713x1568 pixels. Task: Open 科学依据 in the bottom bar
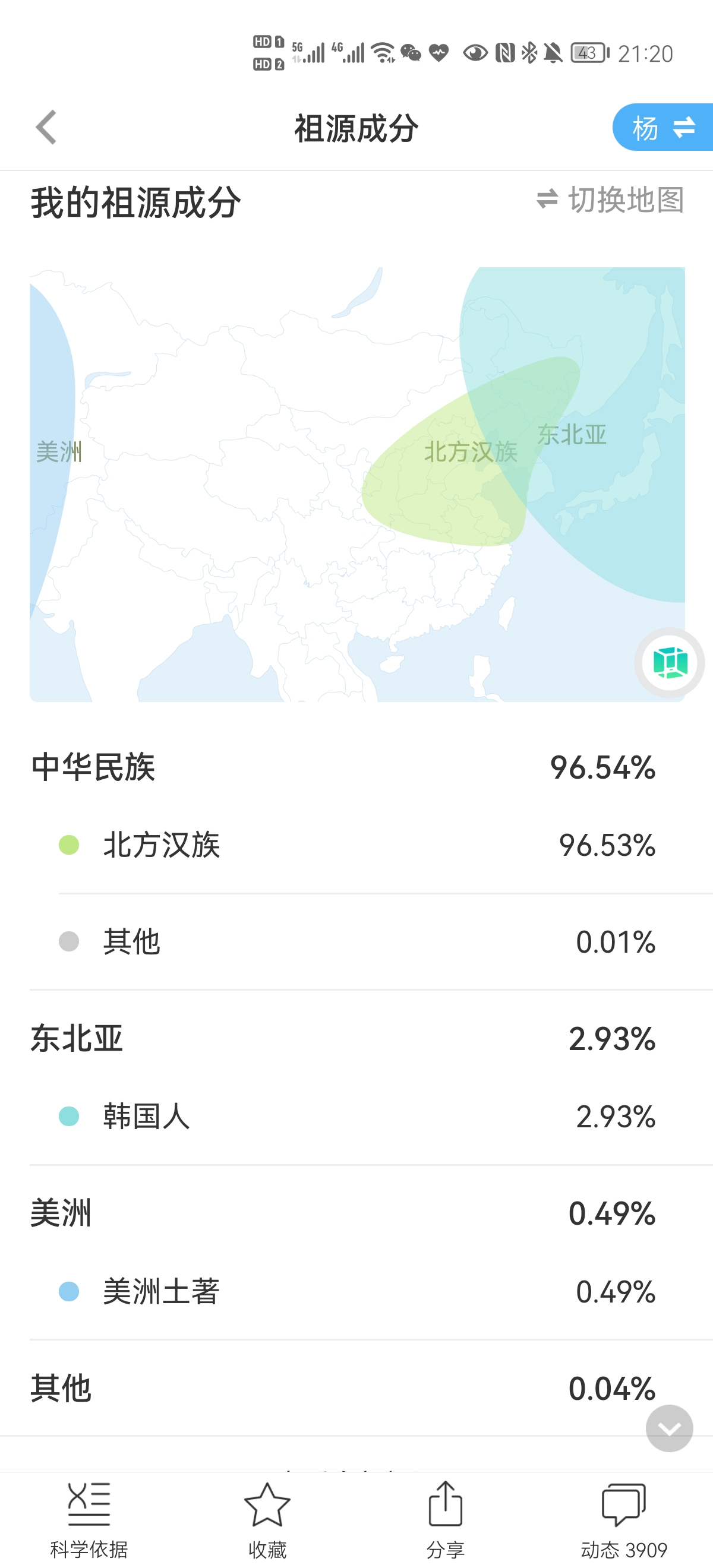coord(89,1520)
